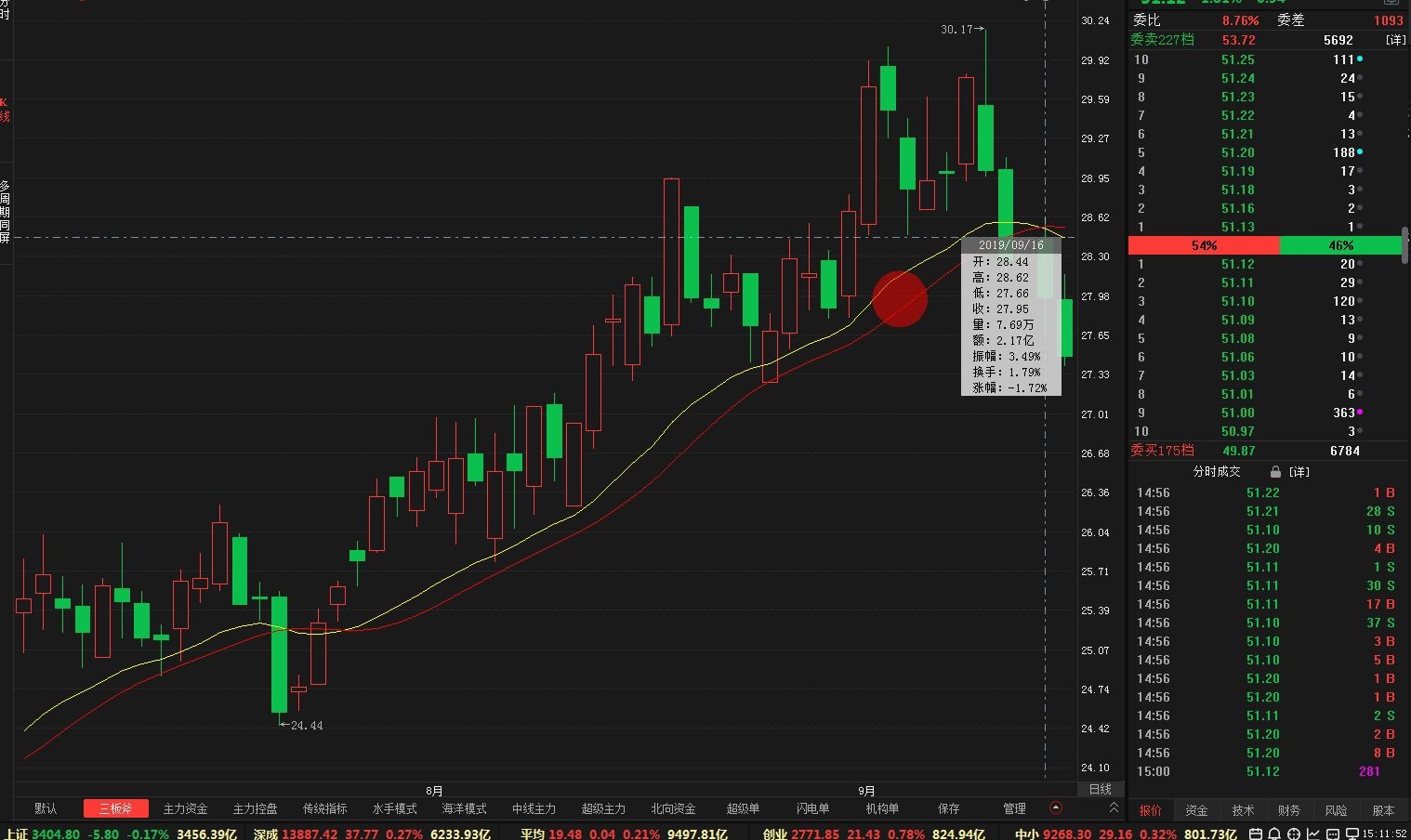This screenshot has width=1411, height=840.
Task: Open 管理 indicator management
Action: (x=1014, y=808)
